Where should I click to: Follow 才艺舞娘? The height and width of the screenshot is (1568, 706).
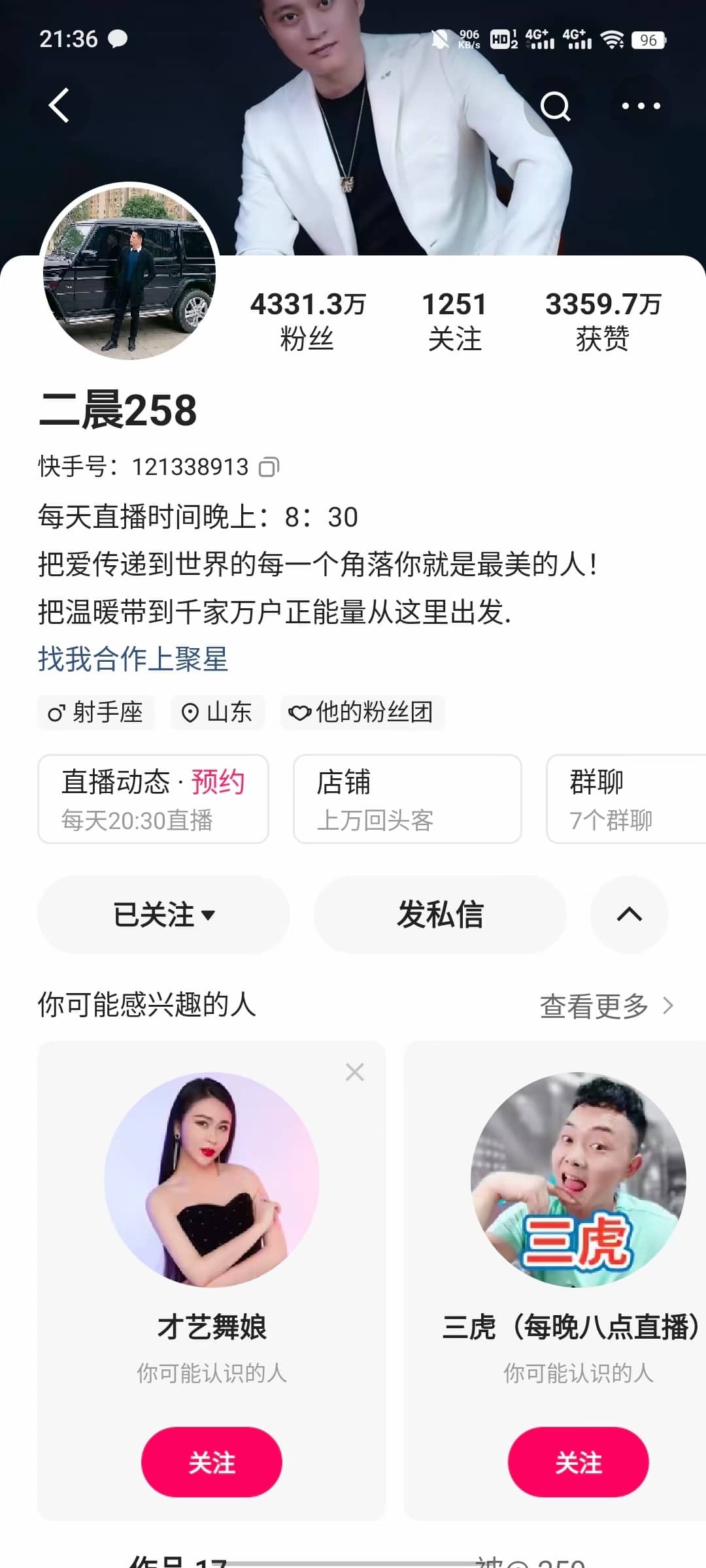[x=212, y=1462]
